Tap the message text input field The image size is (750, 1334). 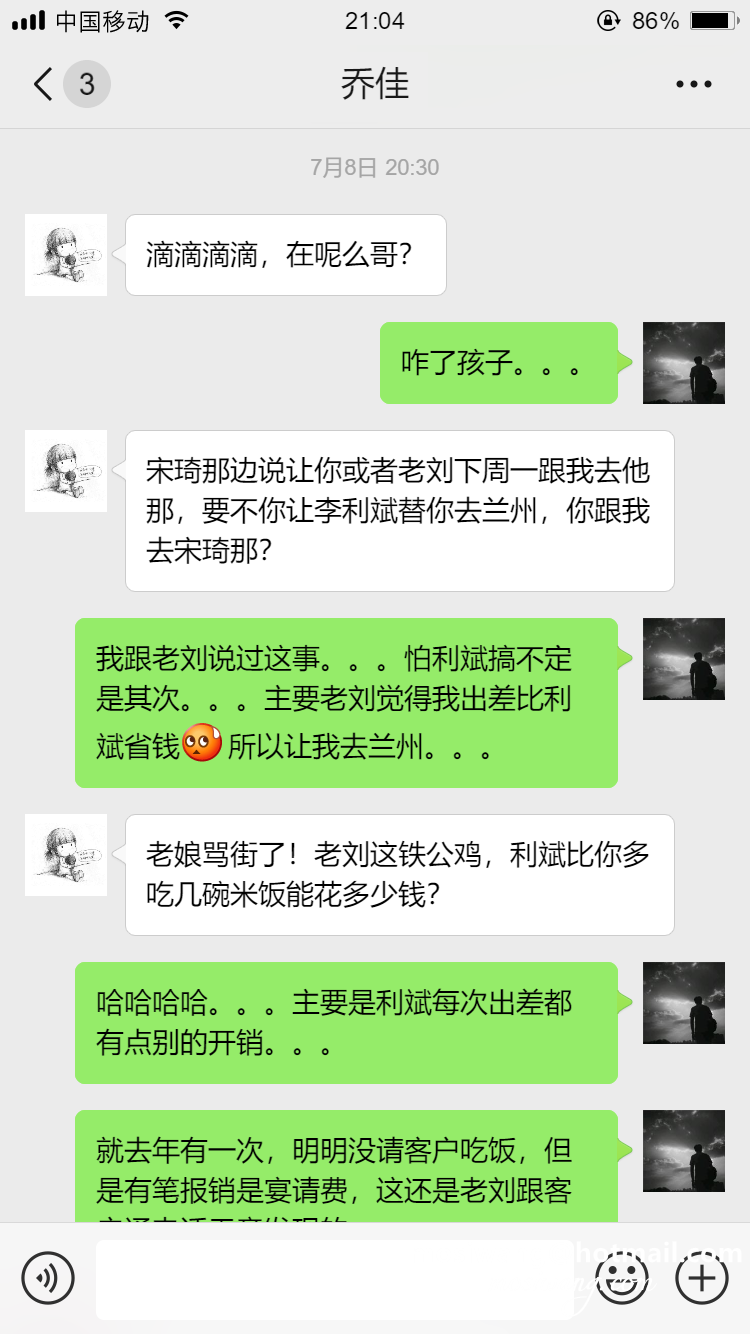click(x=335, y=1279)
